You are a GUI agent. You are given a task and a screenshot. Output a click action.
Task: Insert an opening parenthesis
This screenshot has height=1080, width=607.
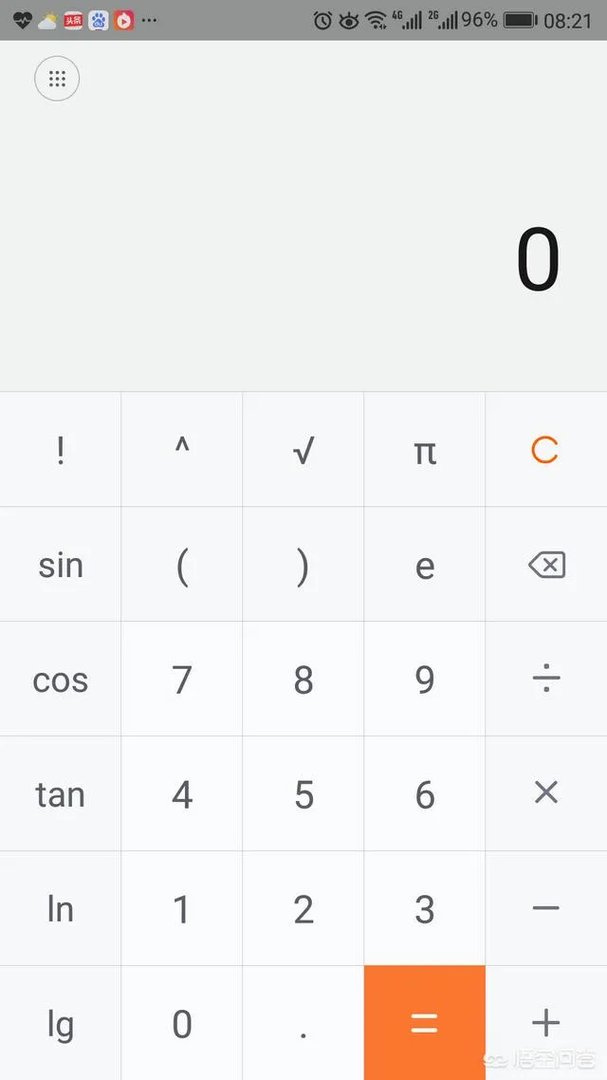point(182,565)
